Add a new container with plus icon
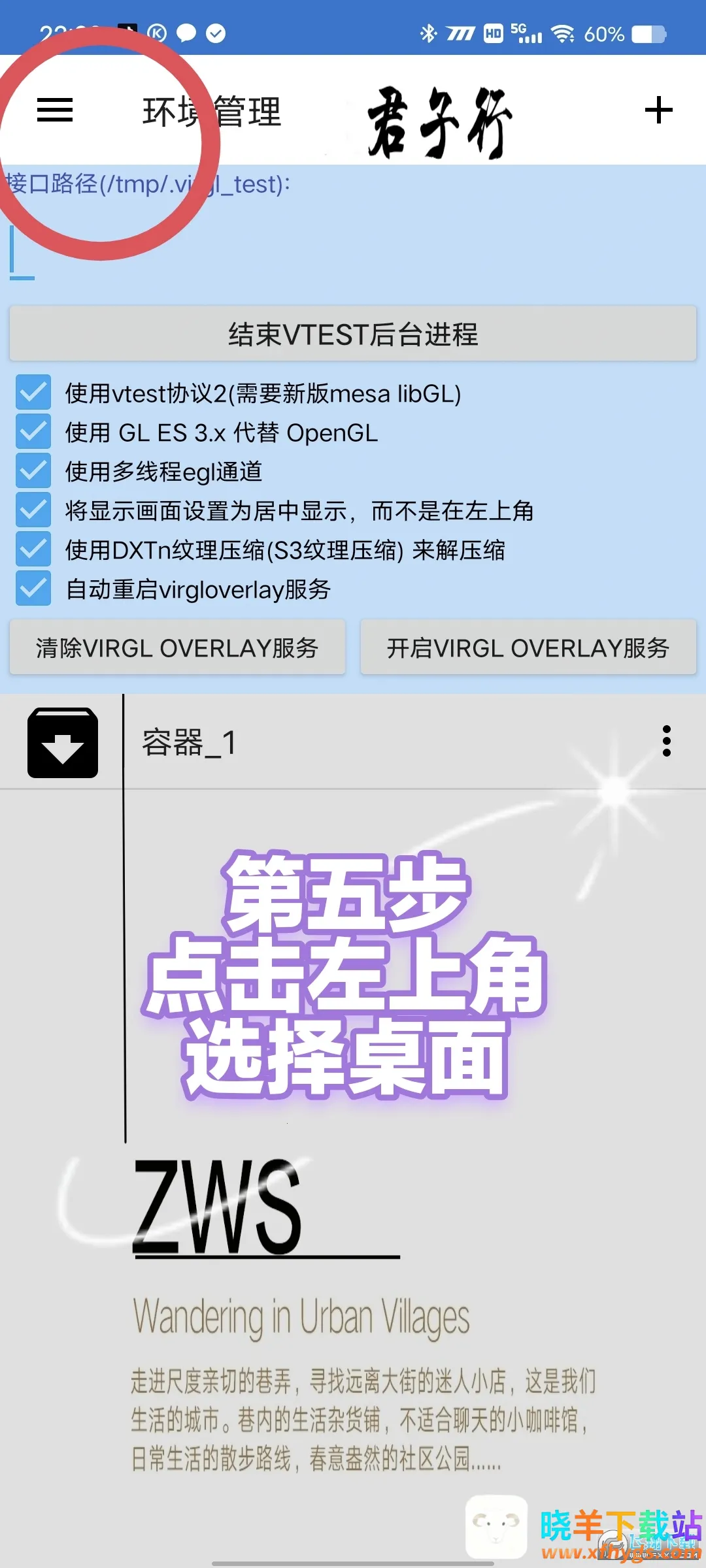Screen dimensions: 706x1568 click(x=658, y=110)
